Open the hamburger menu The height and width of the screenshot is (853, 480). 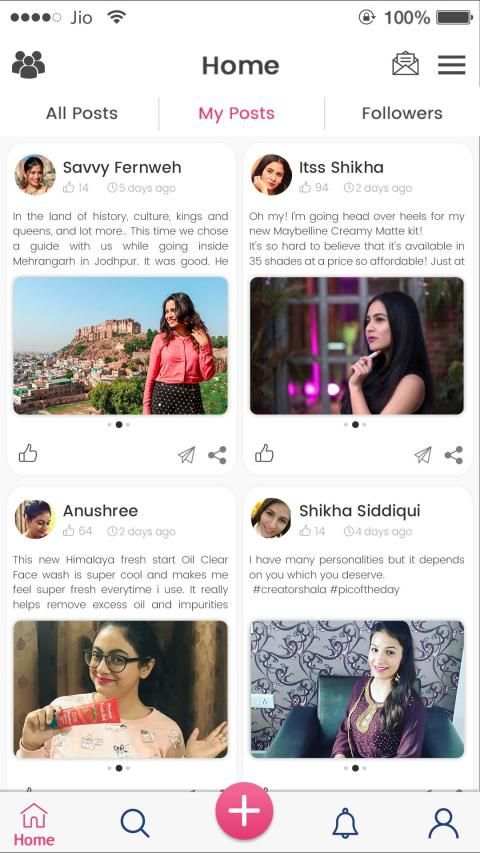tap(452, 65)
